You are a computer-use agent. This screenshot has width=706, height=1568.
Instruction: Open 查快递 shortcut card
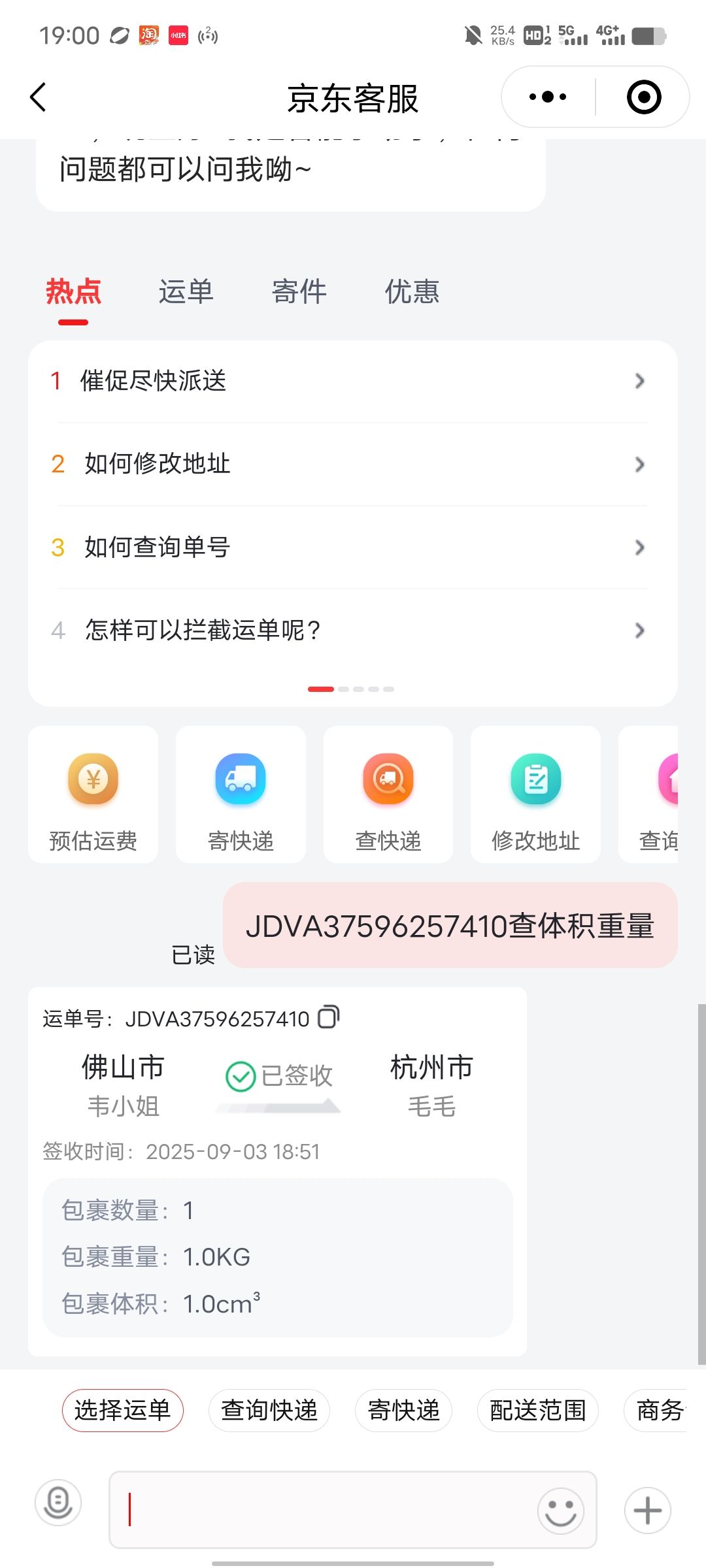pos(388,794)
